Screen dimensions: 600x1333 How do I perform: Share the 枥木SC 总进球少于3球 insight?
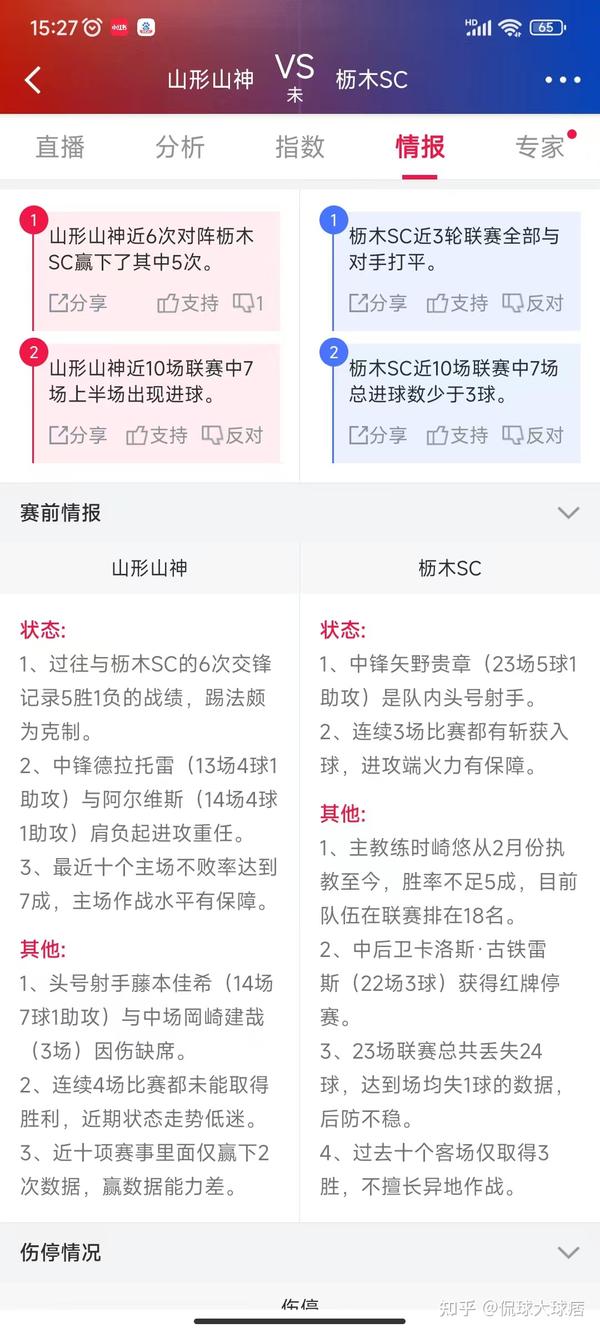[378, 435]
